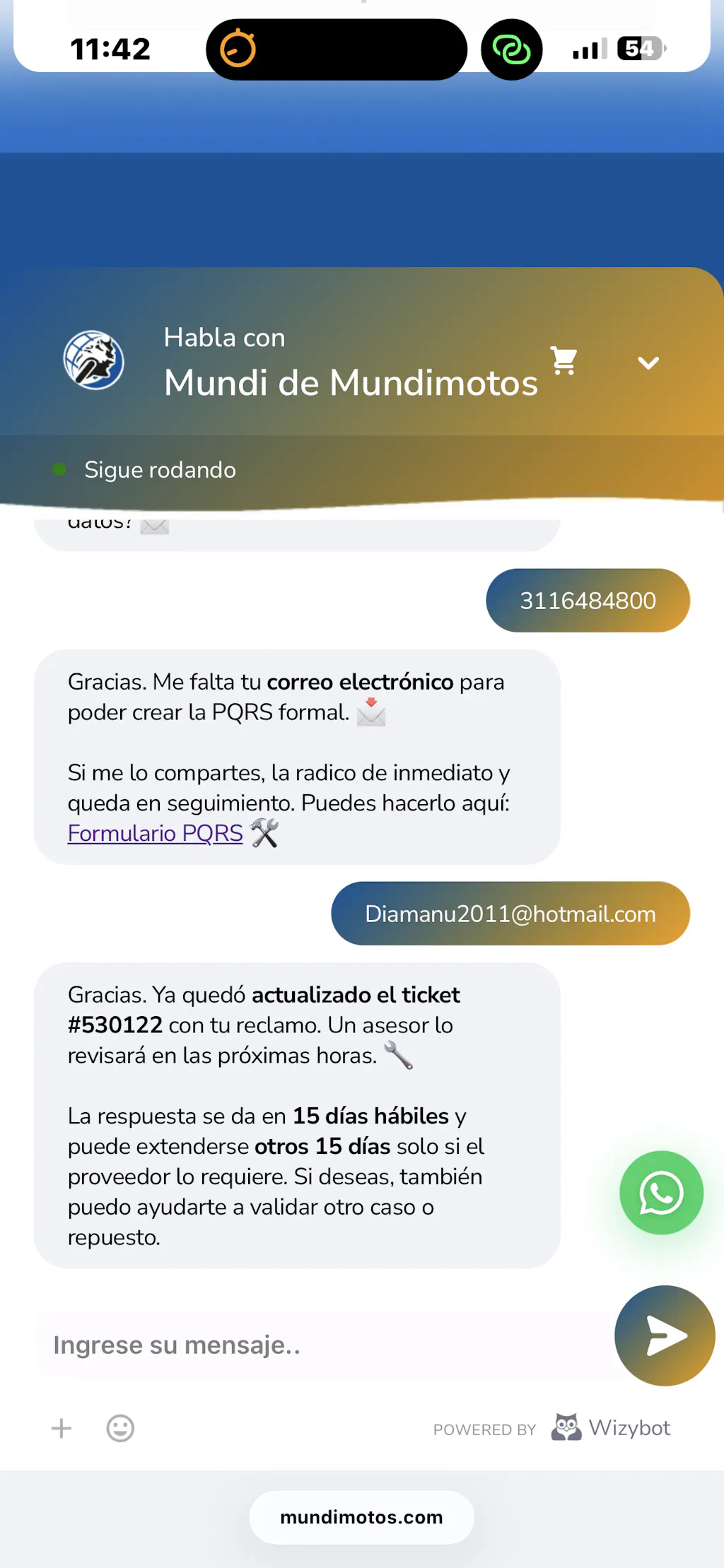
Task: Open the WhatsApp floating button
Action: [661, 1193]
